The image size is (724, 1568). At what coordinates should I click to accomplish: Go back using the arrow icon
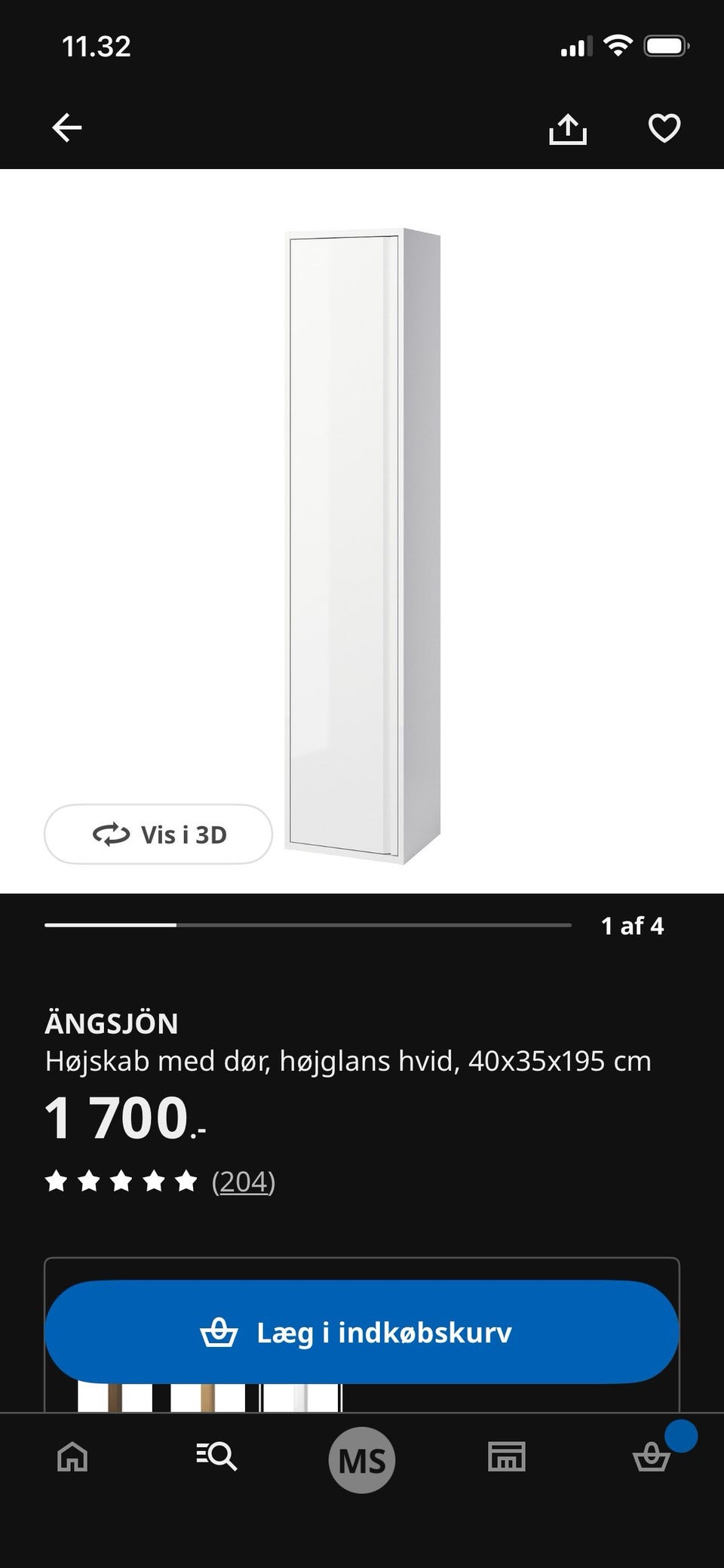66,128
